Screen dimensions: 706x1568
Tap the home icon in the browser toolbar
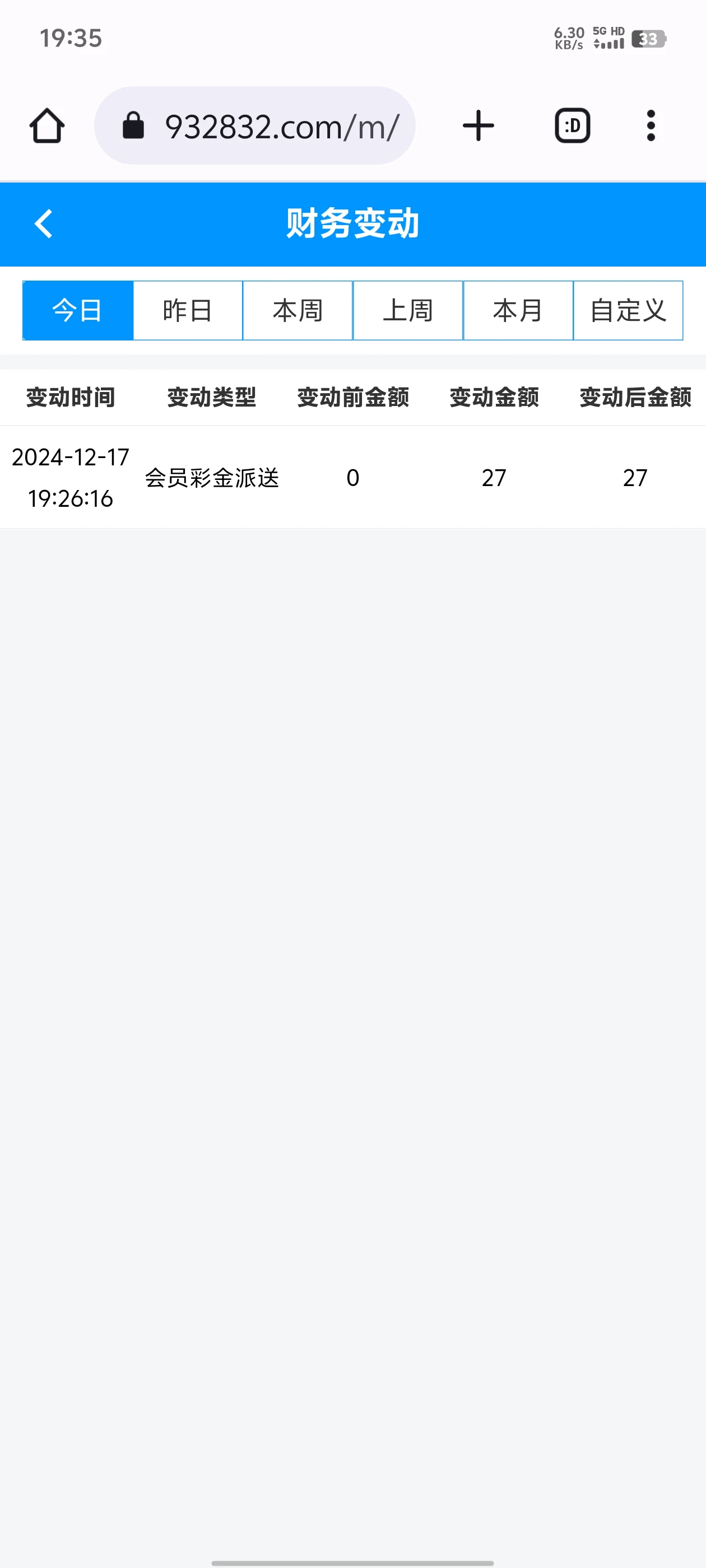click(x=47, y=125)
